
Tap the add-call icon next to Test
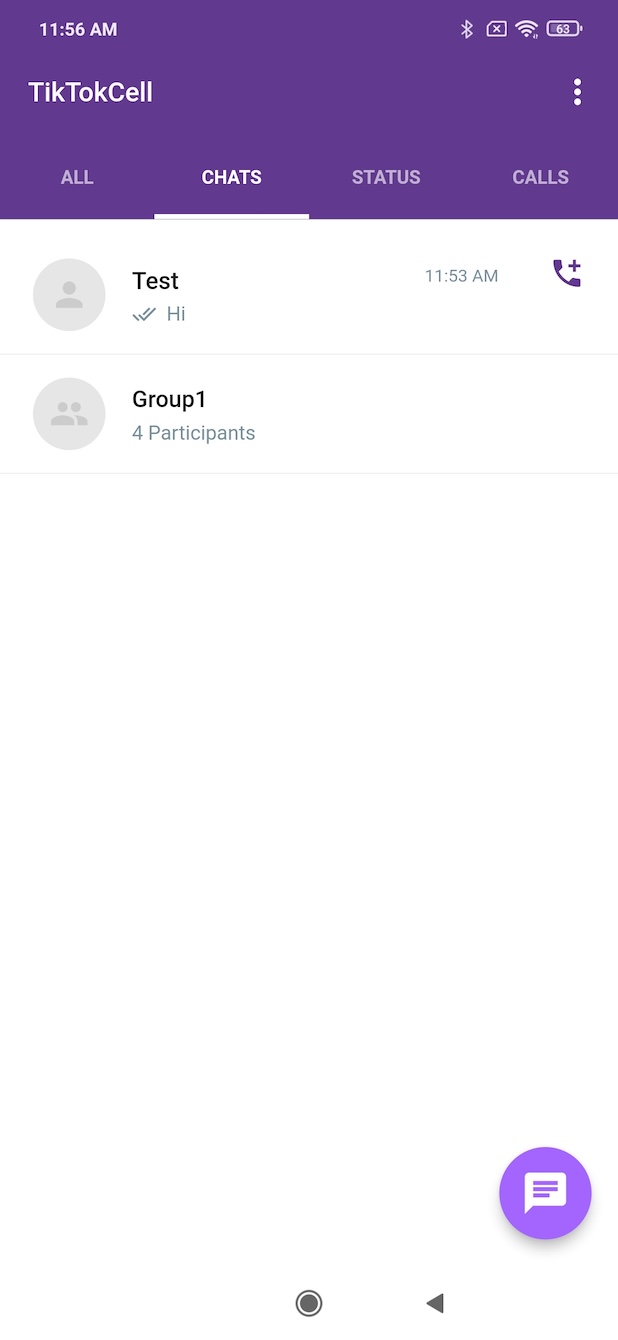567,273
